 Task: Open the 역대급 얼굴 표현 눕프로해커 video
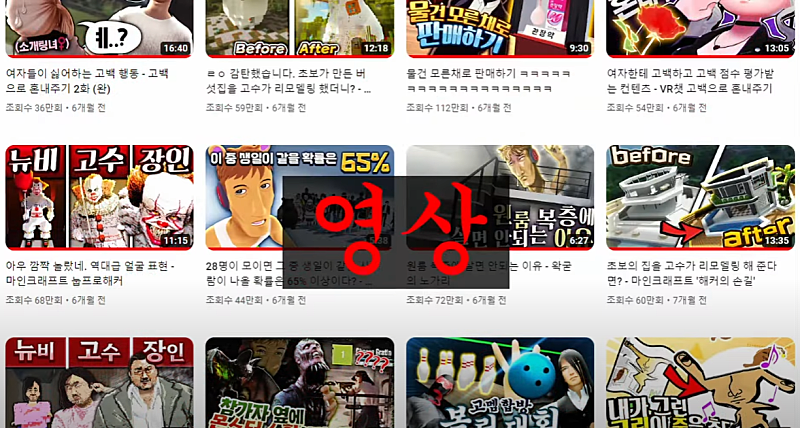click(98, 197)
